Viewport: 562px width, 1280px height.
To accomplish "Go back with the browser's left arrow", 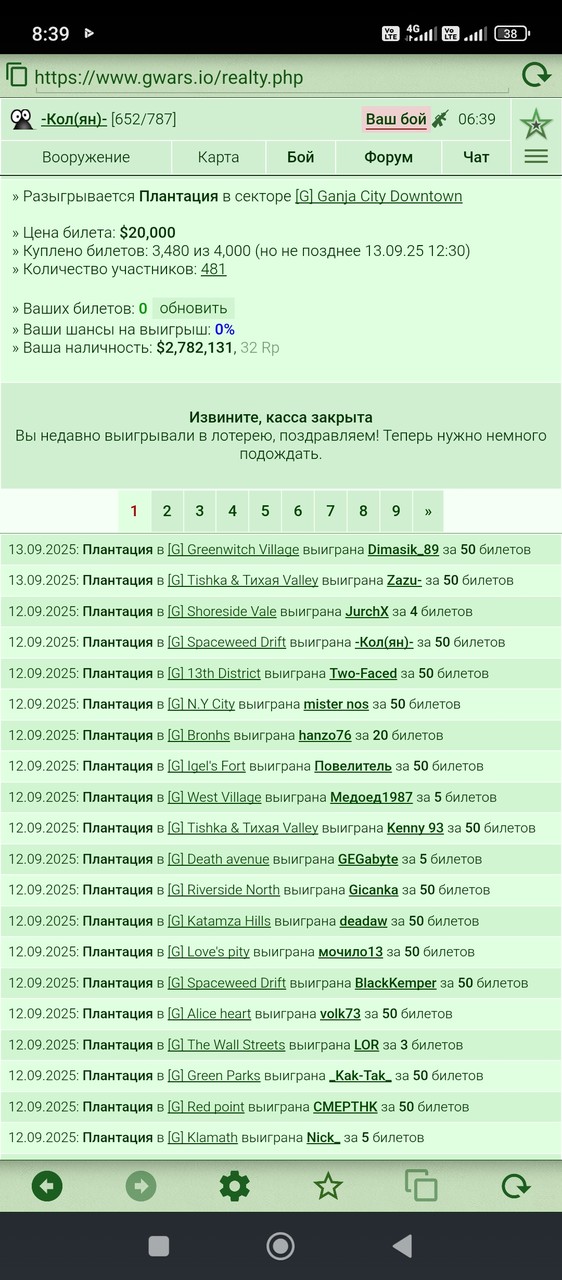I will click(x=47, y=1187).
